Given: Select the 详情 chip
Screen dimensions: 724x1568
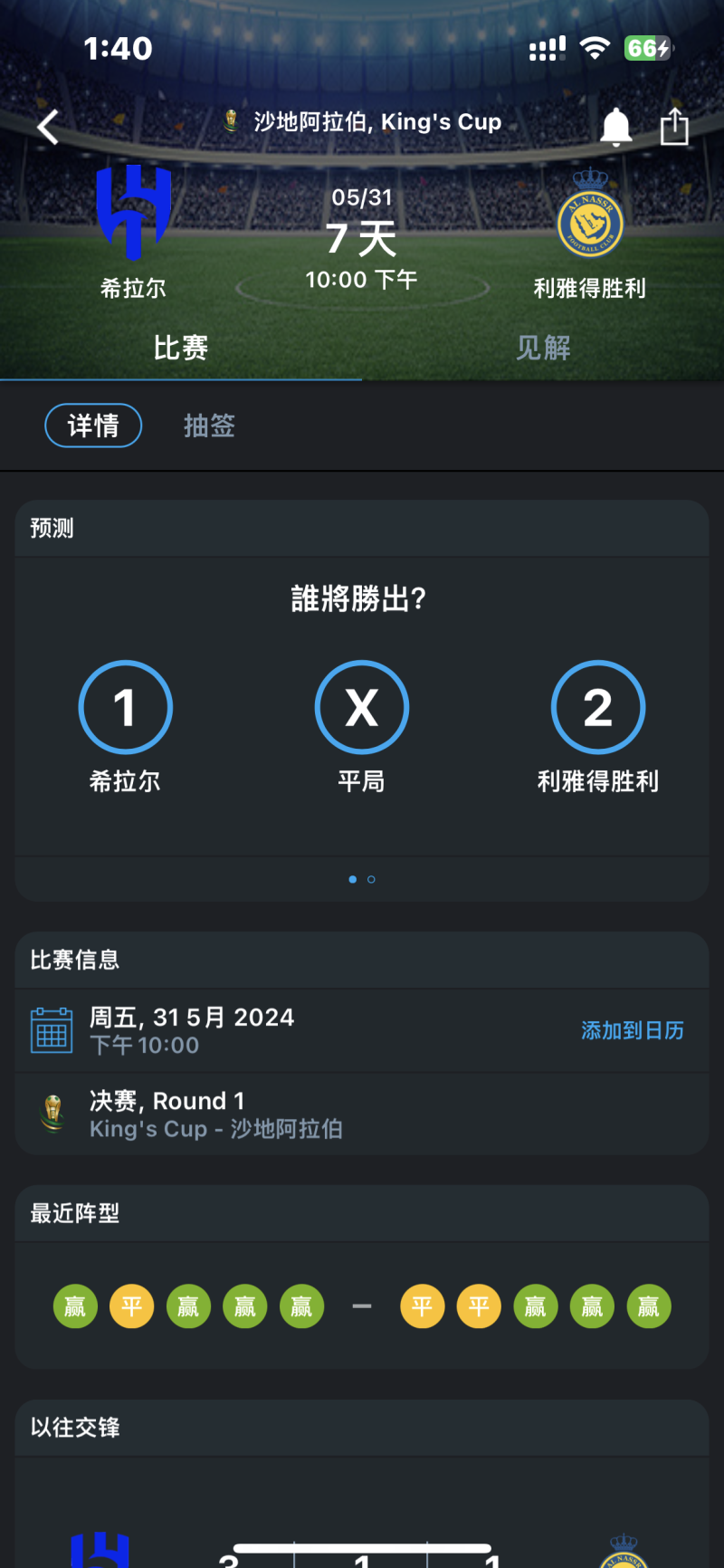Looking at the screenshot, I should [93, 425].
